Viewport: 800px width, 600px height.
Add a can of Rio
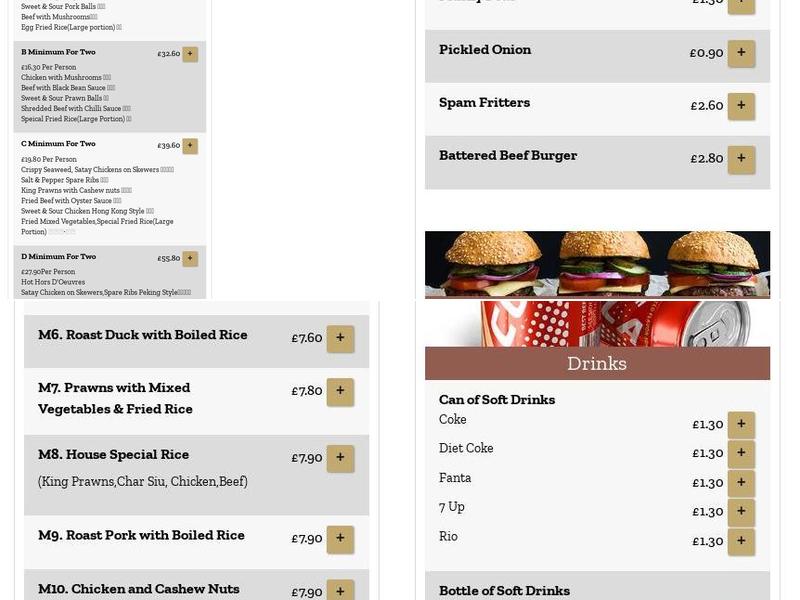pyautogui.click(x=741, y=541)
